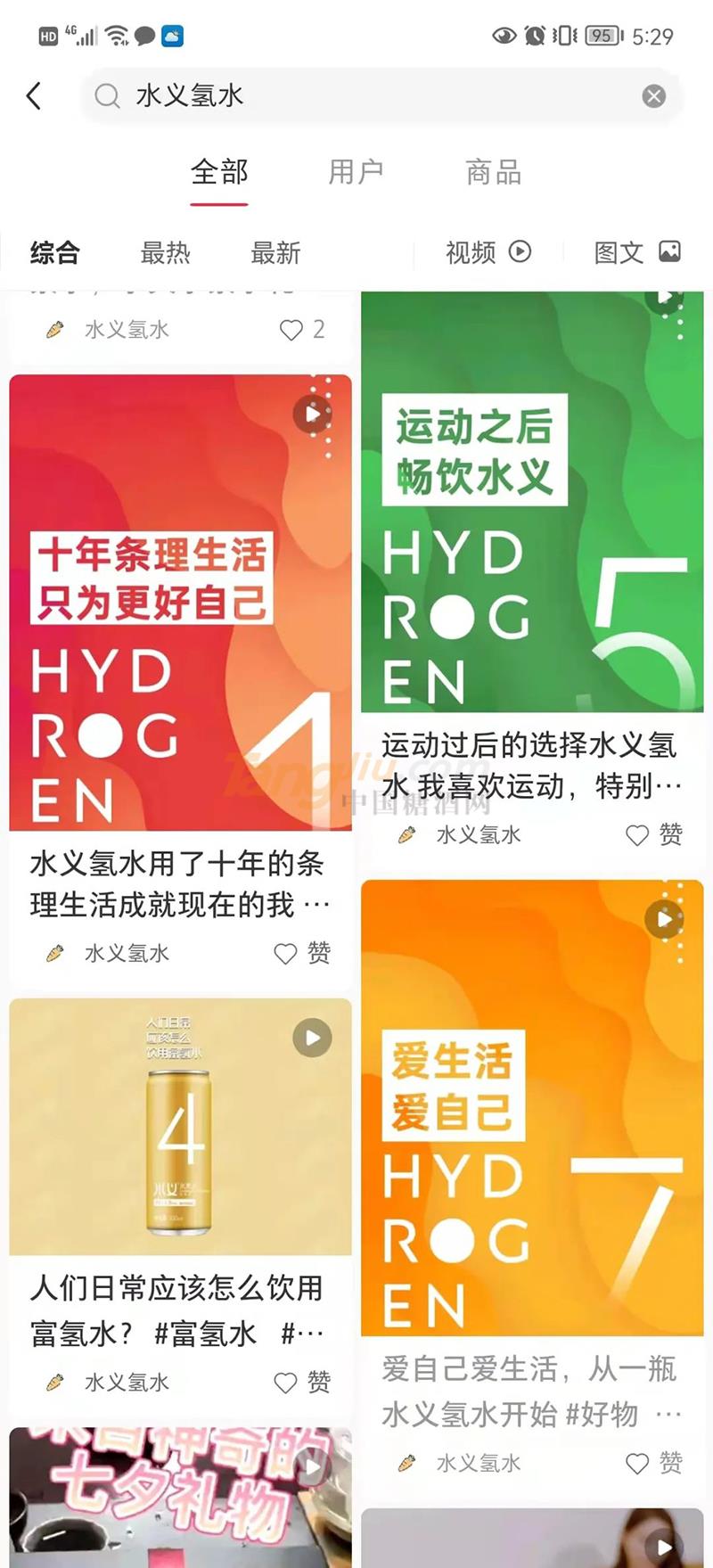Select the 全部 tab
This screenshot has width=713, height=1568.
(x=219, y=171)
